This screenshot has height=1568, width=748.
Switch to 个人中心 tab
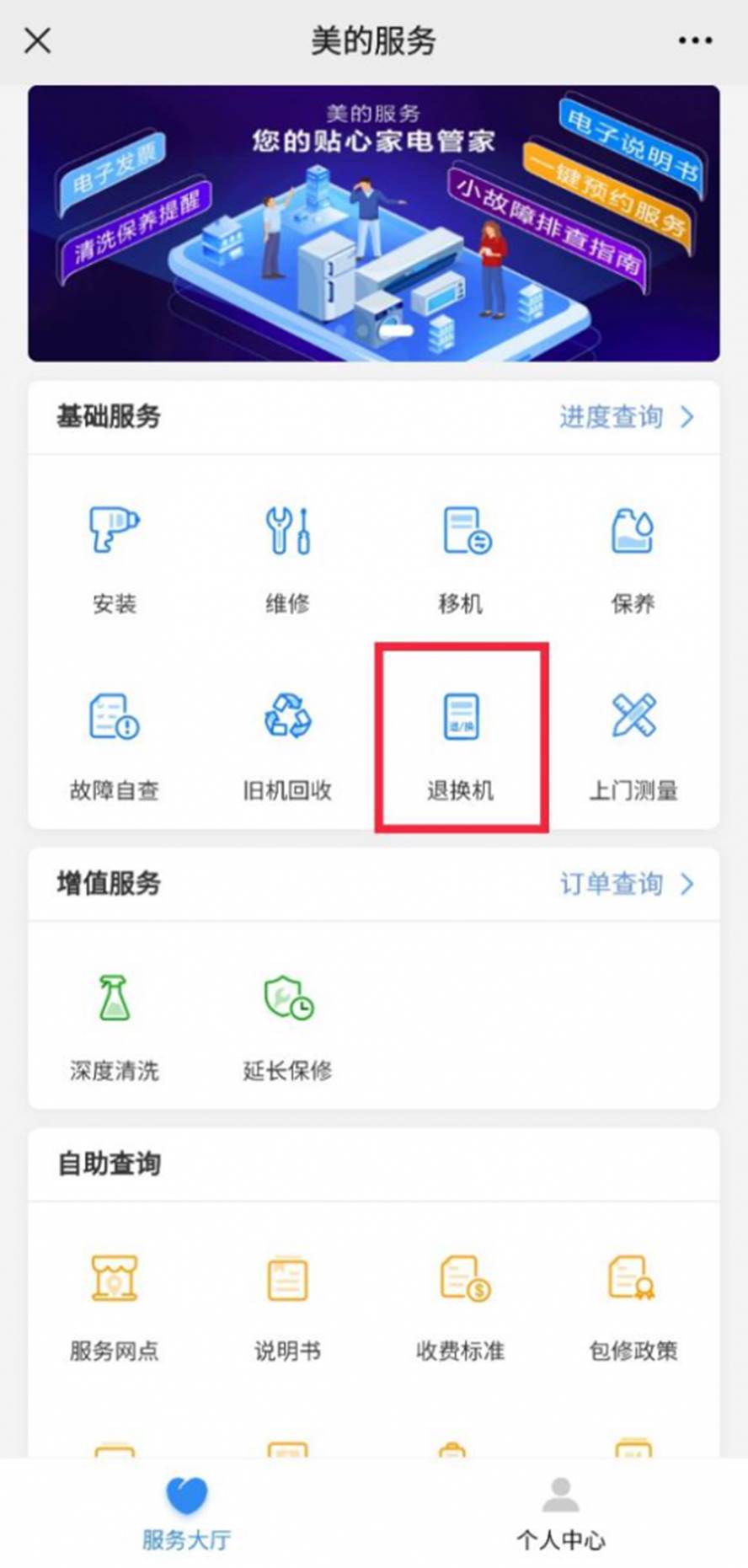tap(560, 1514)
